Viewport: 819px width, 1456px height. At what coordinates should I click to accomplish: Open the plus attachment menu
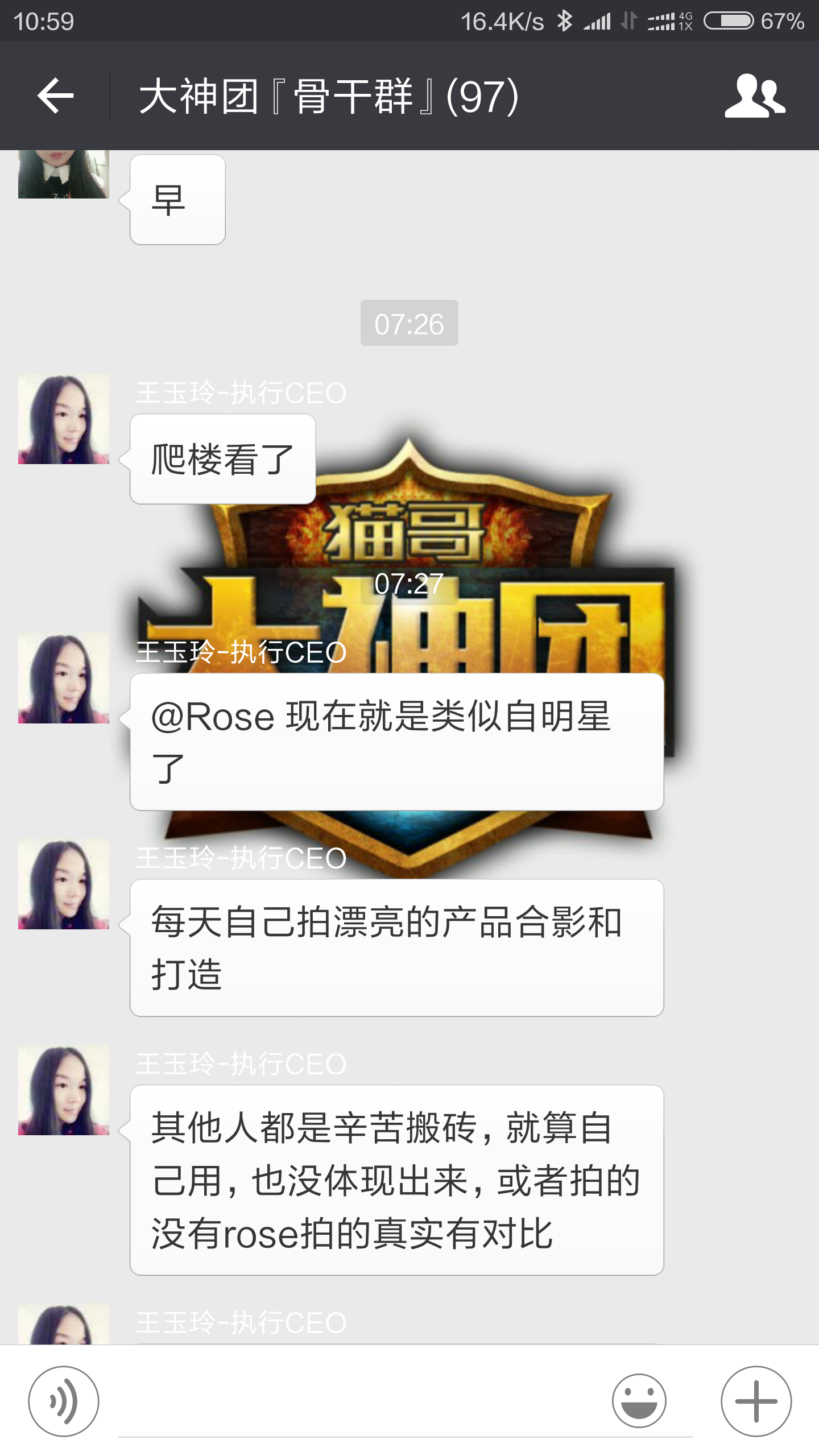point(756,1401)
